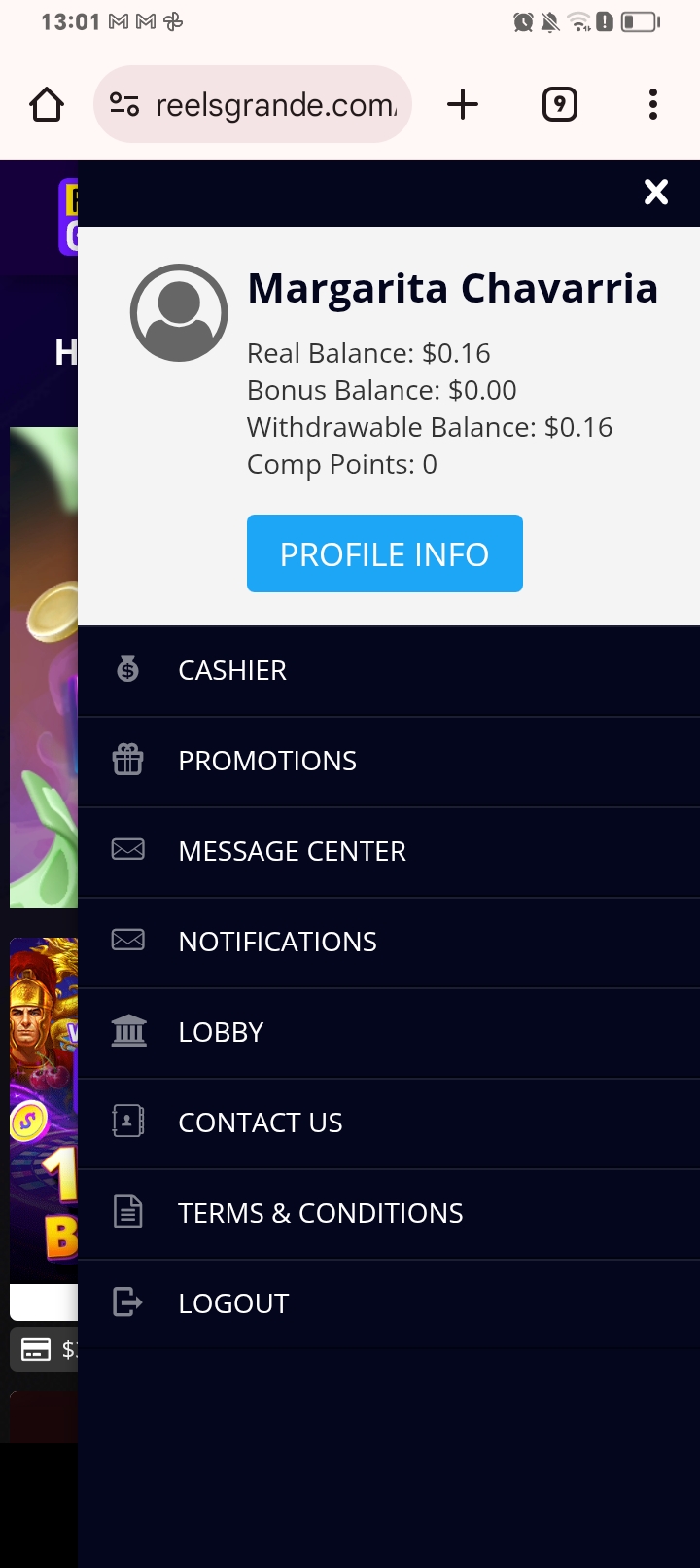Open the Message Center

[292, 851]
